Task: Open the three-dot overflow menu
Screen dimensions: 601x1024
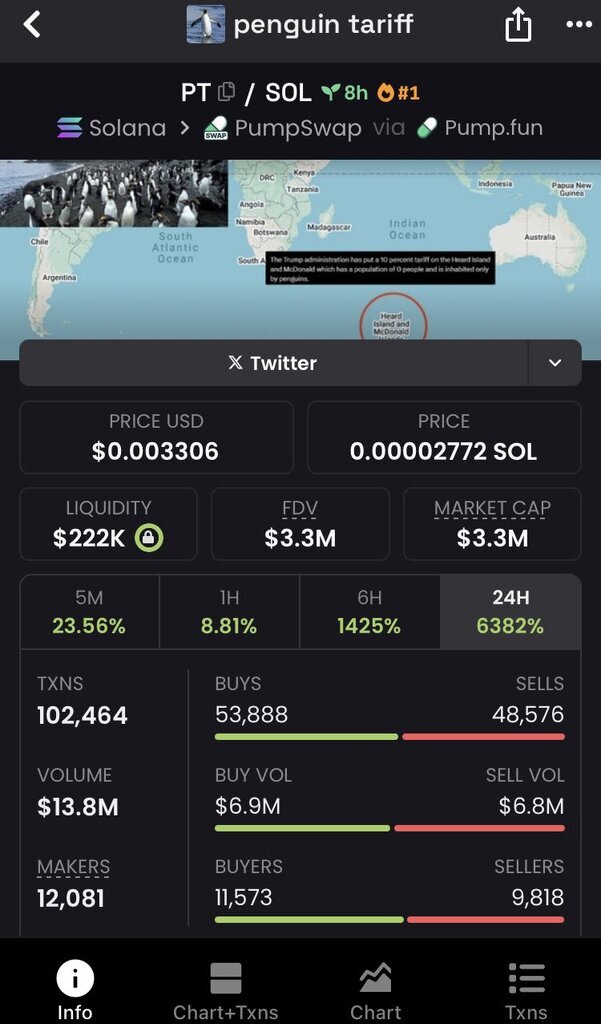Action: click(579, 25)
